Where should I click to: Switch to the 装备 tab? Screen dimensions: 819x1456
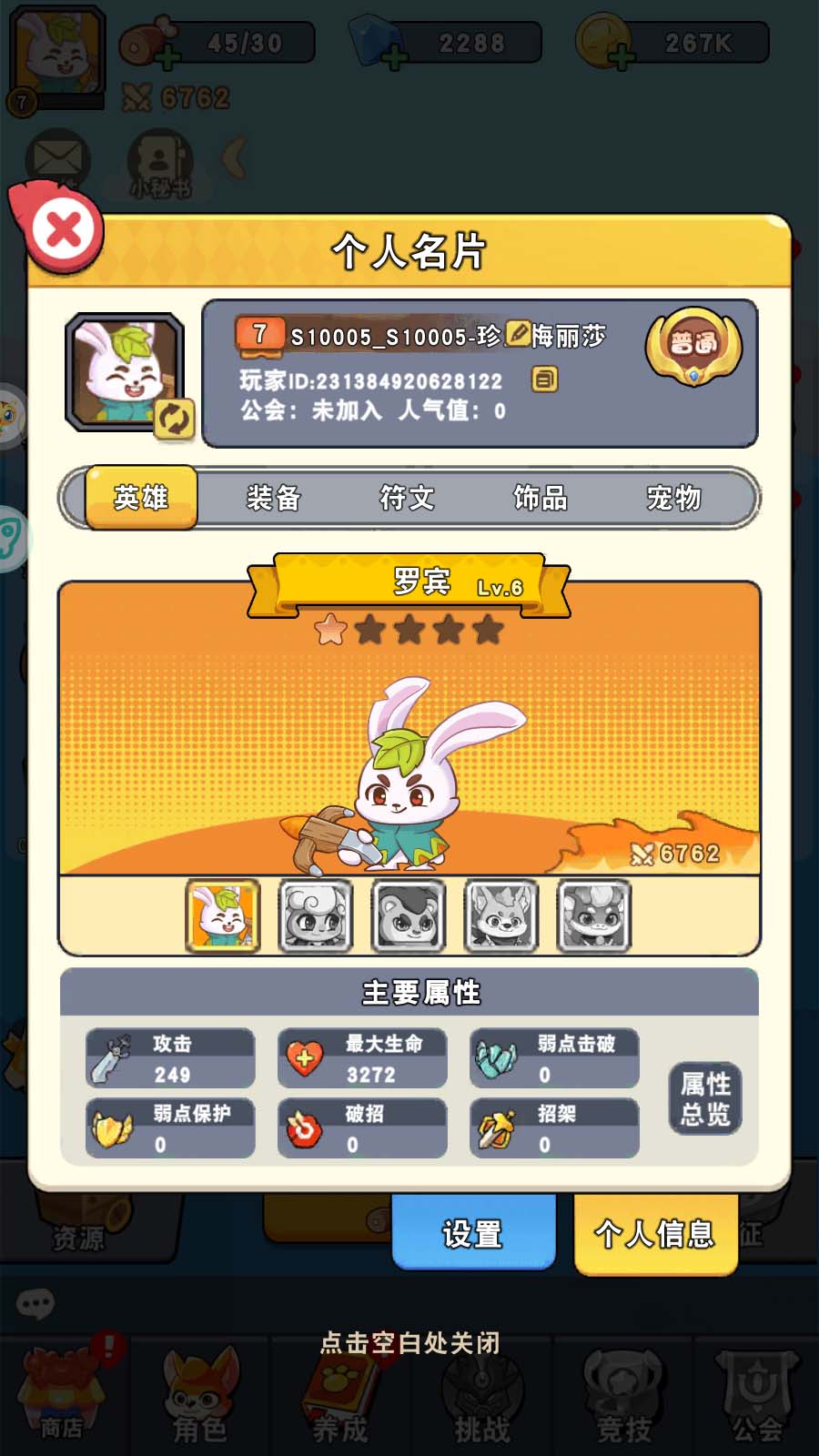273,498
